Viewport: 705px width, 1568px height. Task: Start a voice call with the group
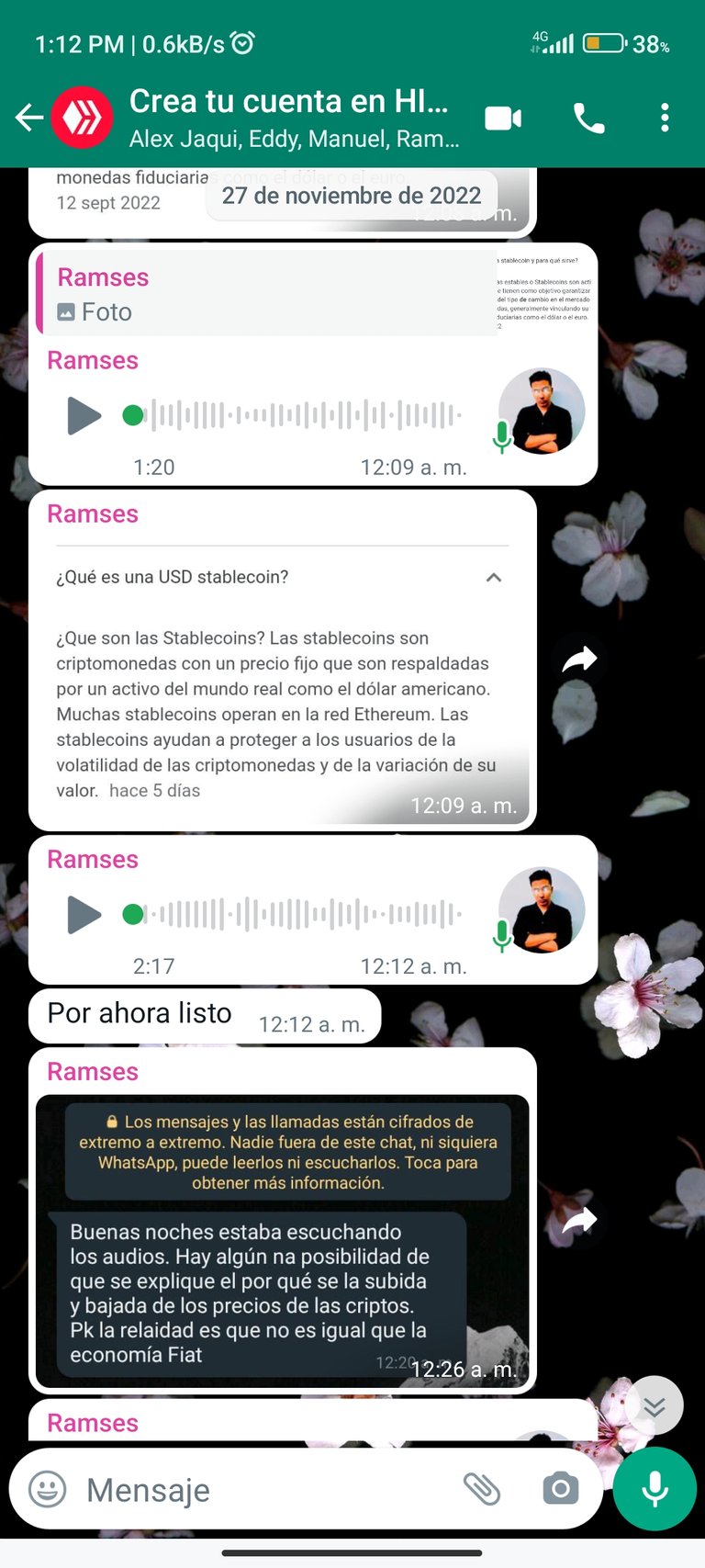pyautogui.click(x=588, y=118)
